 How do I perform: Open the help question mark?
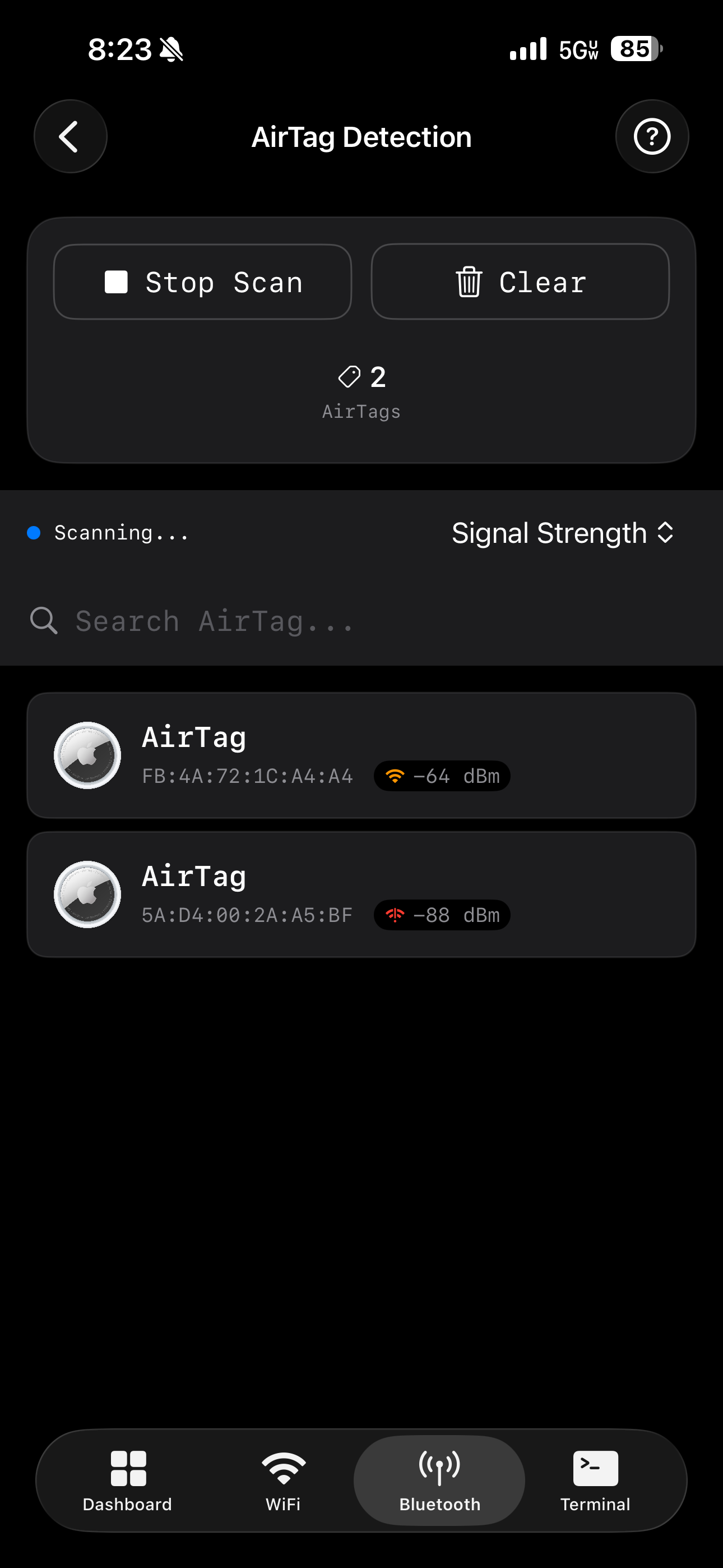coord(652,136)
